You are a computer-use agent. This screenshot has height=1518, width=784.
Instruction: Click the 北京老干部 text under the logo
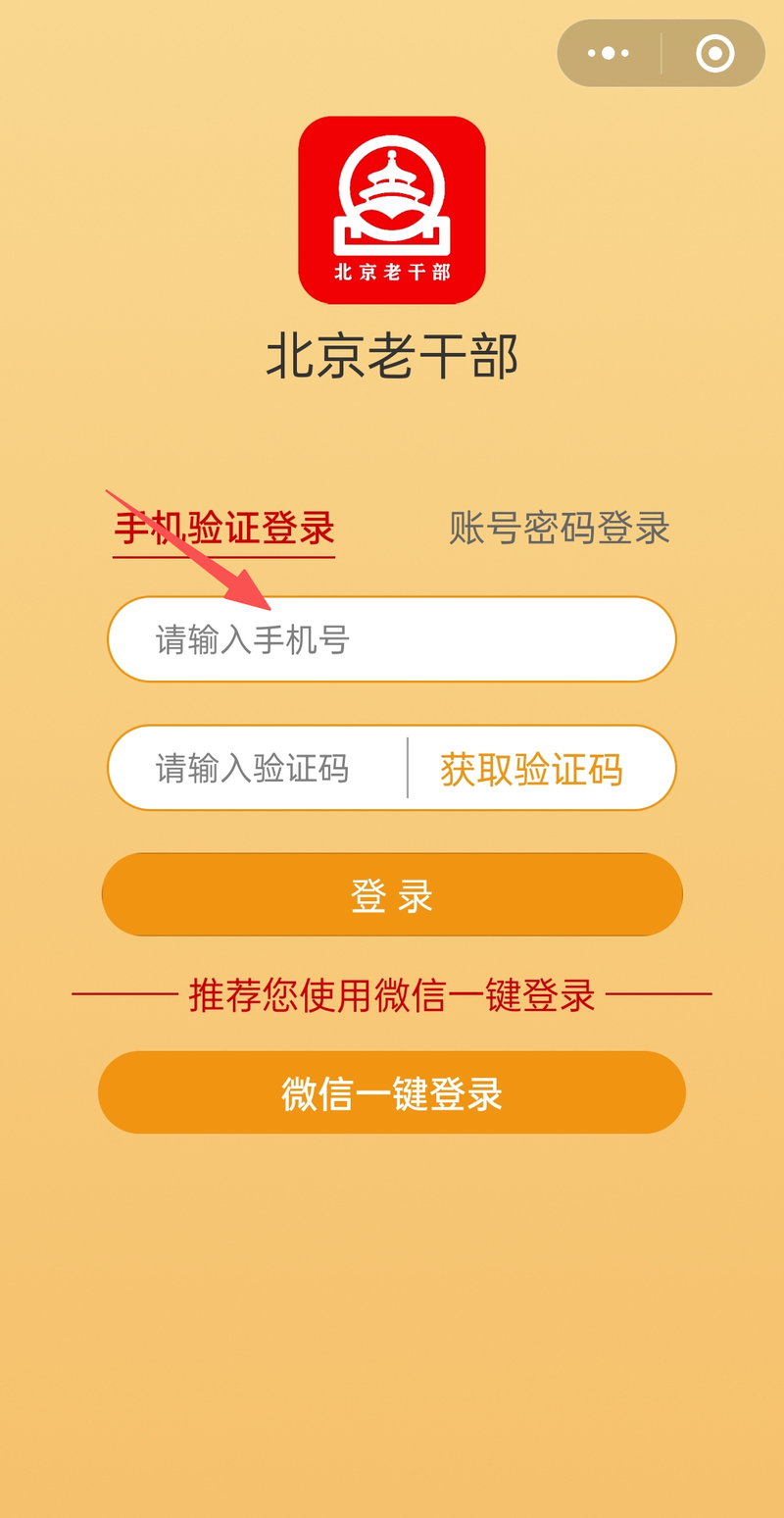pos(391,356)
